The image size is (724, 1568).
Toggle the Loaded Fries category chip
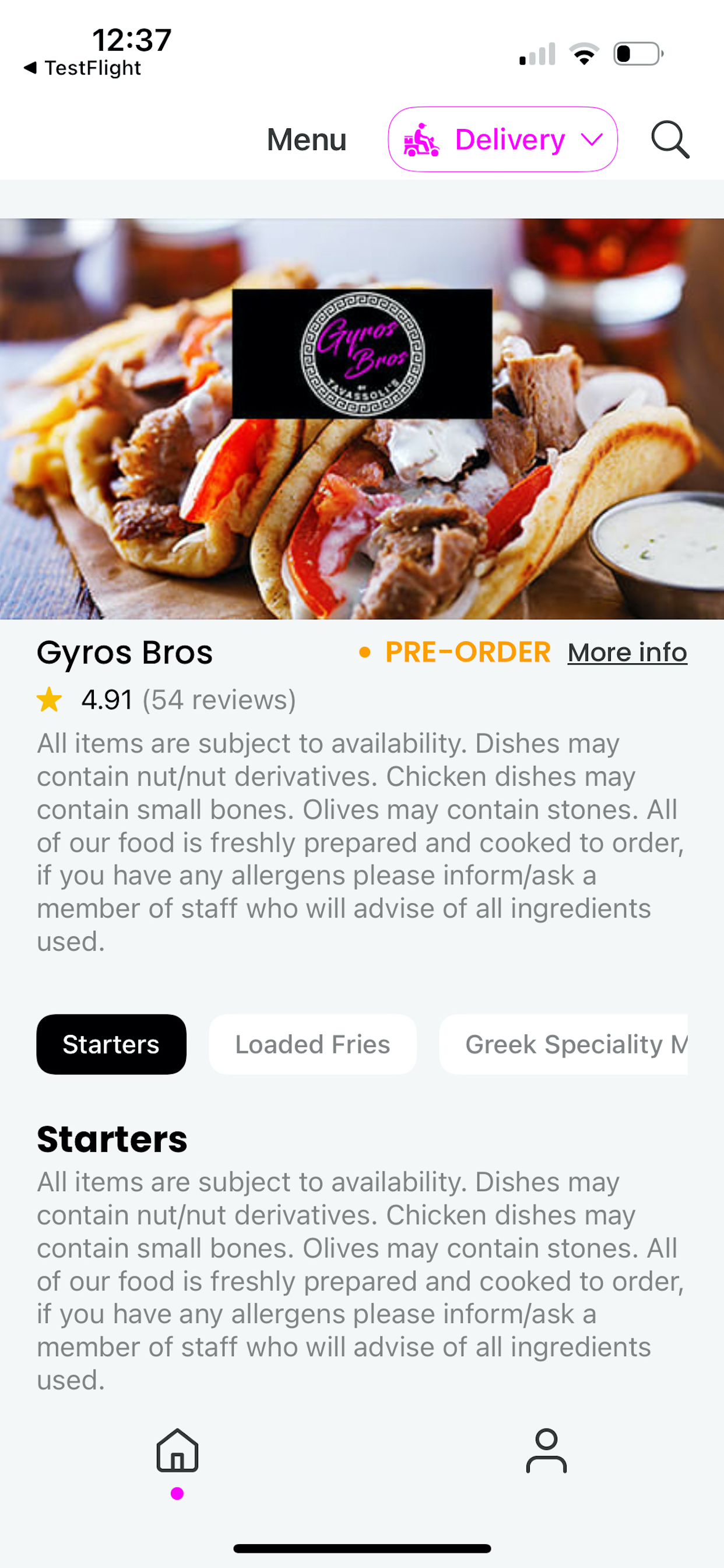coord(312,1044)
